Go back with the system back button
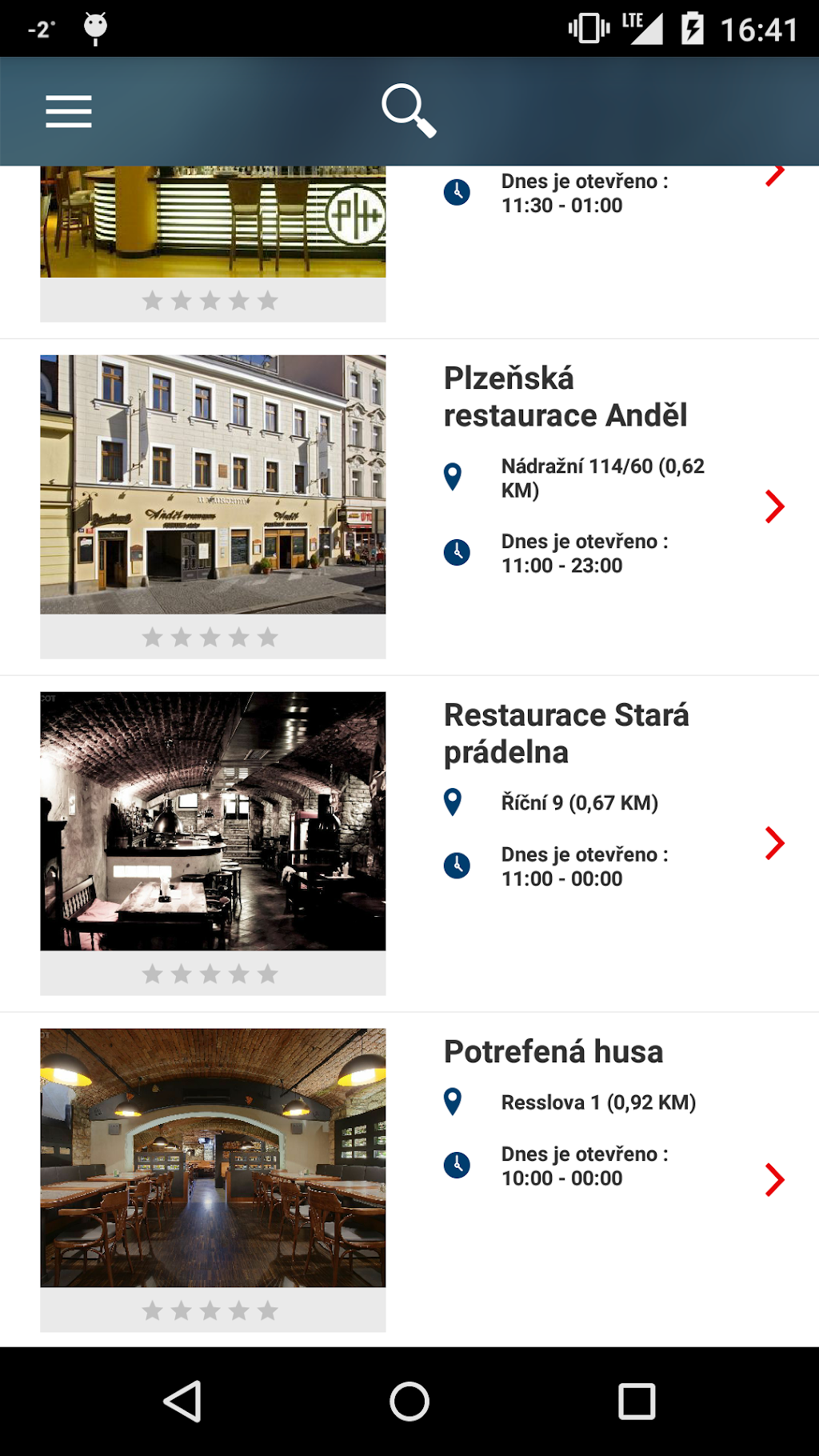The height and width of the screenshot is (1456, 819). 182,1402
